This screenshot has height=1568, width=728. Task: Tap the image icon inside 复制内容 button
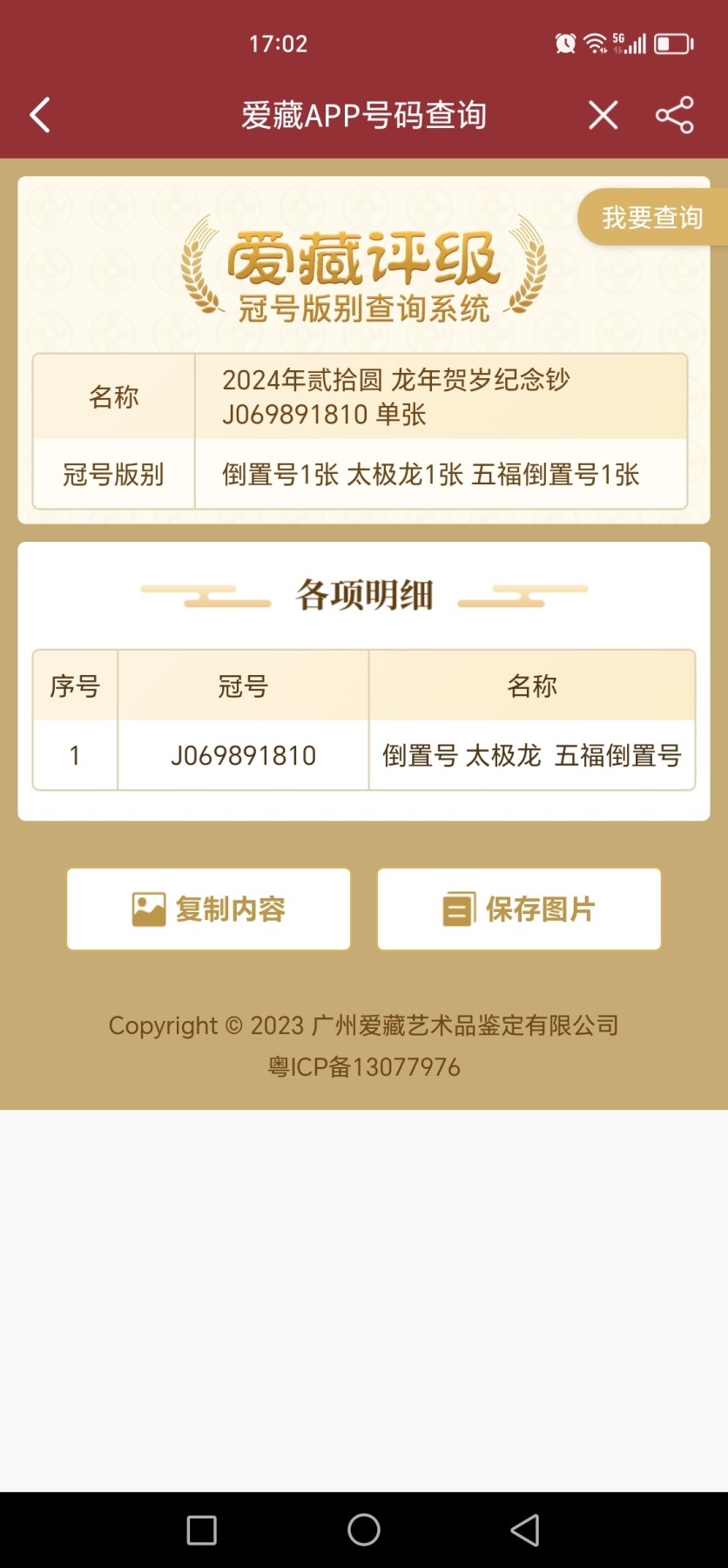point(146,908)
